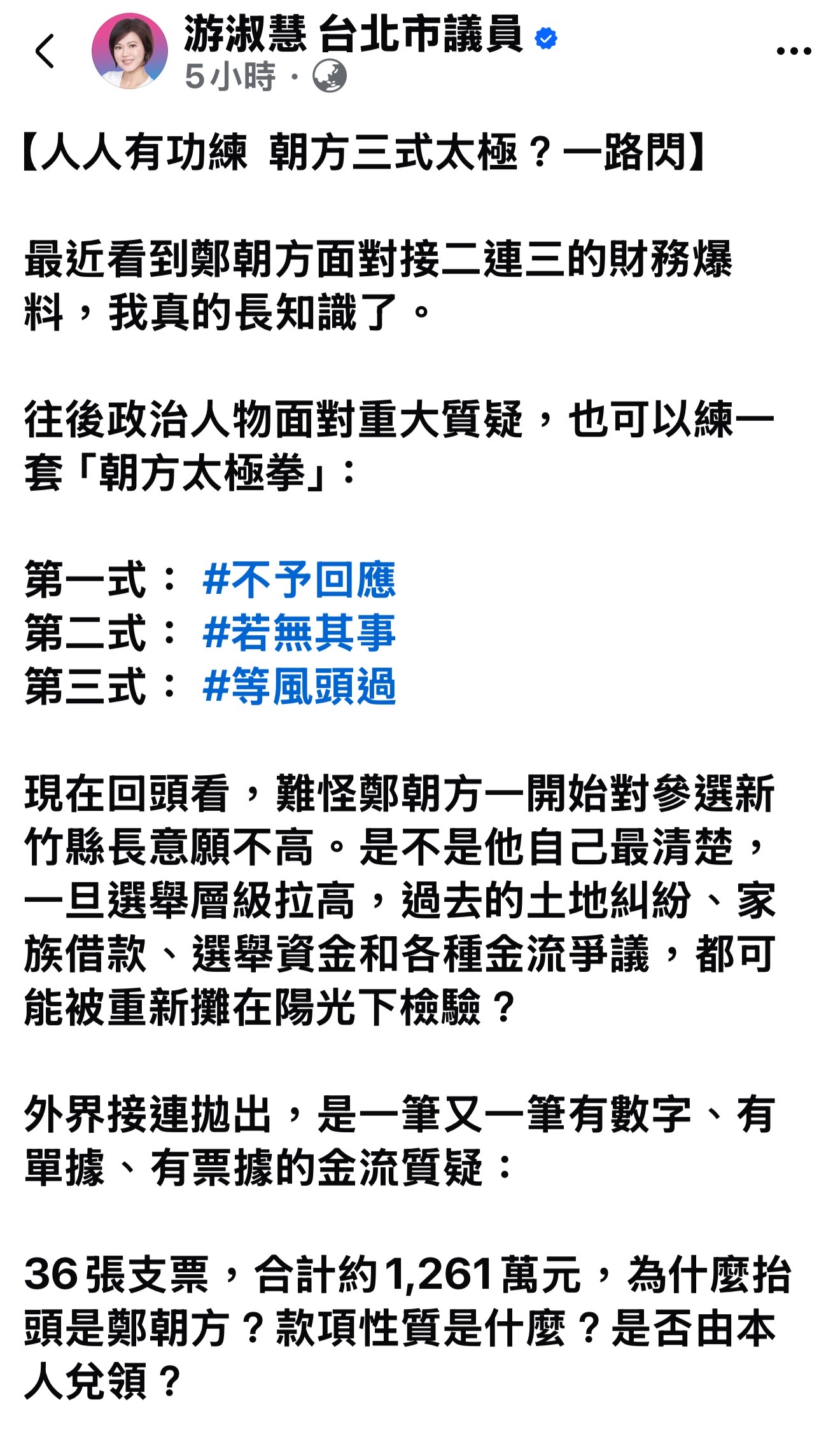Open the three-dot overflow menu
The height and width of the screenshot is (1451, 840).
click(x=794, y=51)
